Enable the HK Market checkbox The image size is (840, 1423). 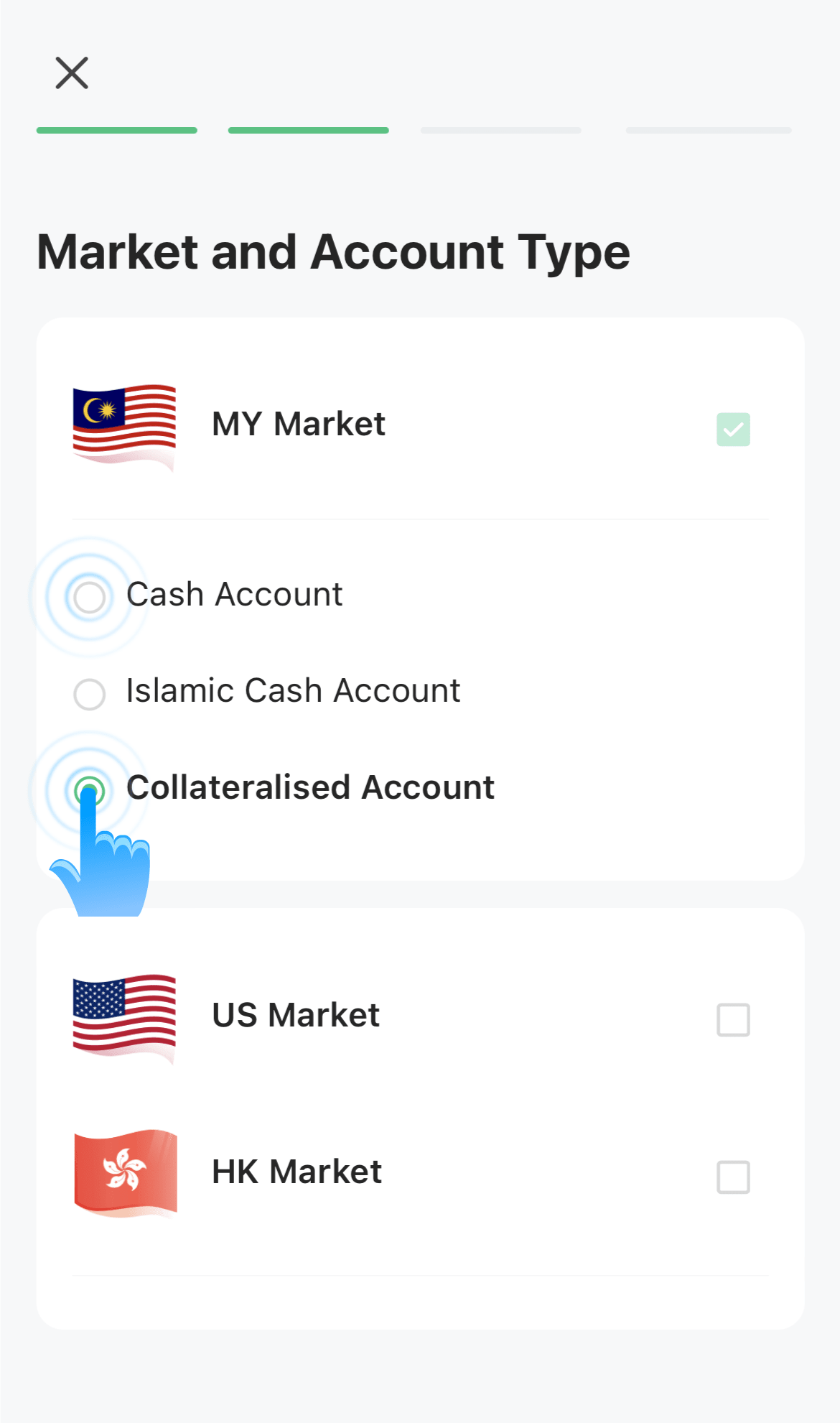(x=733, y=1177)
